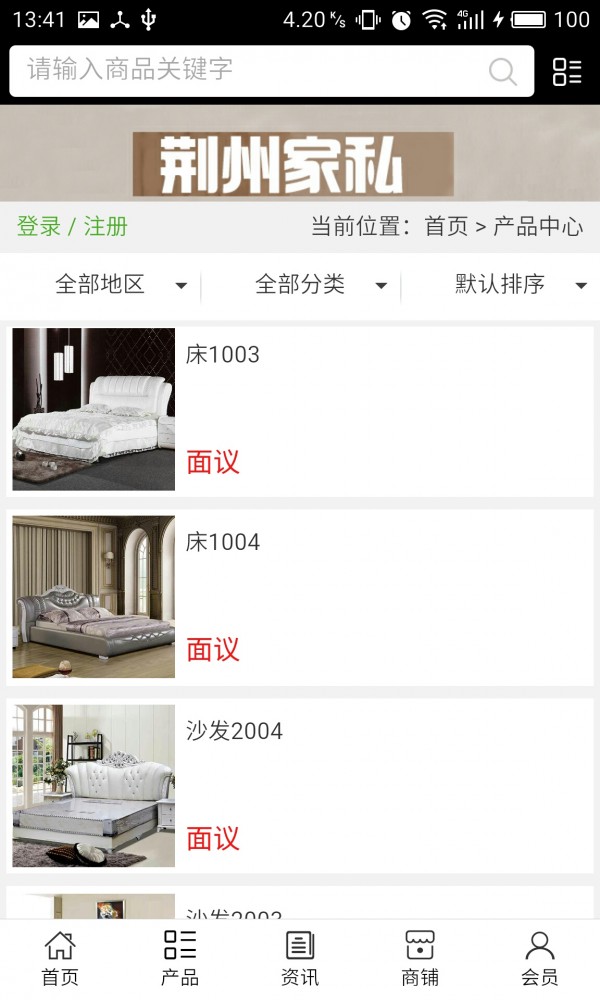Switch to the 产品 tab
Screen dimensions: 600x1000
[x=180, y=958]
